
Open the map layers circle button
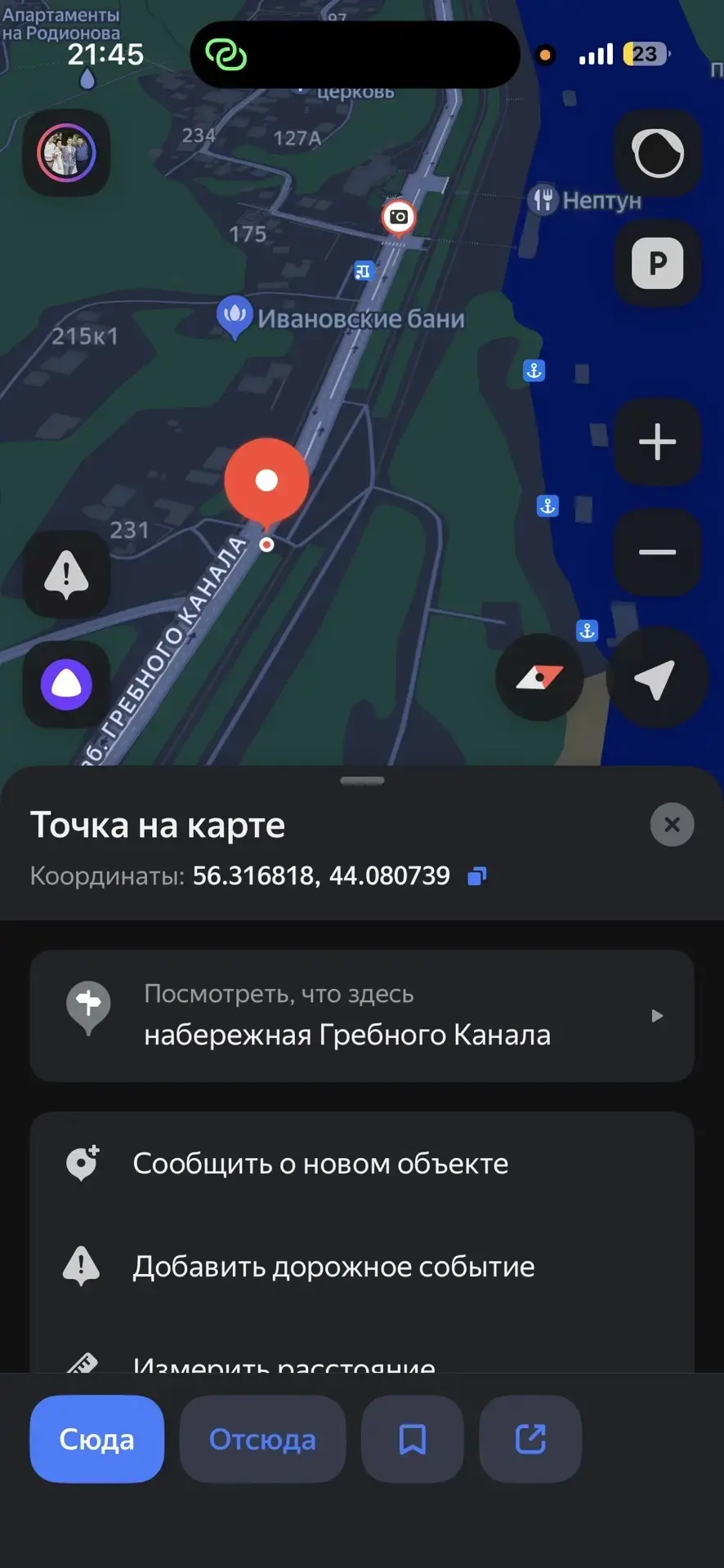pos(658,153)
